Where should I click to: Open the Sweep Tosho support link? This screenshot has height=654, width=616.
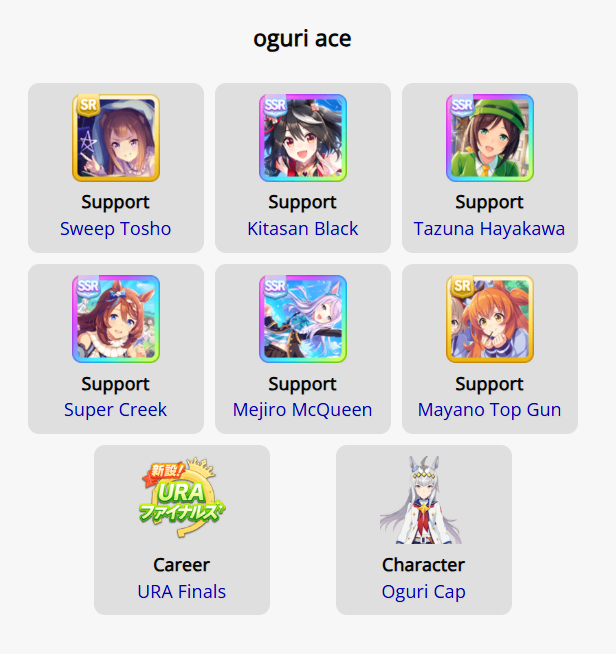116,229
